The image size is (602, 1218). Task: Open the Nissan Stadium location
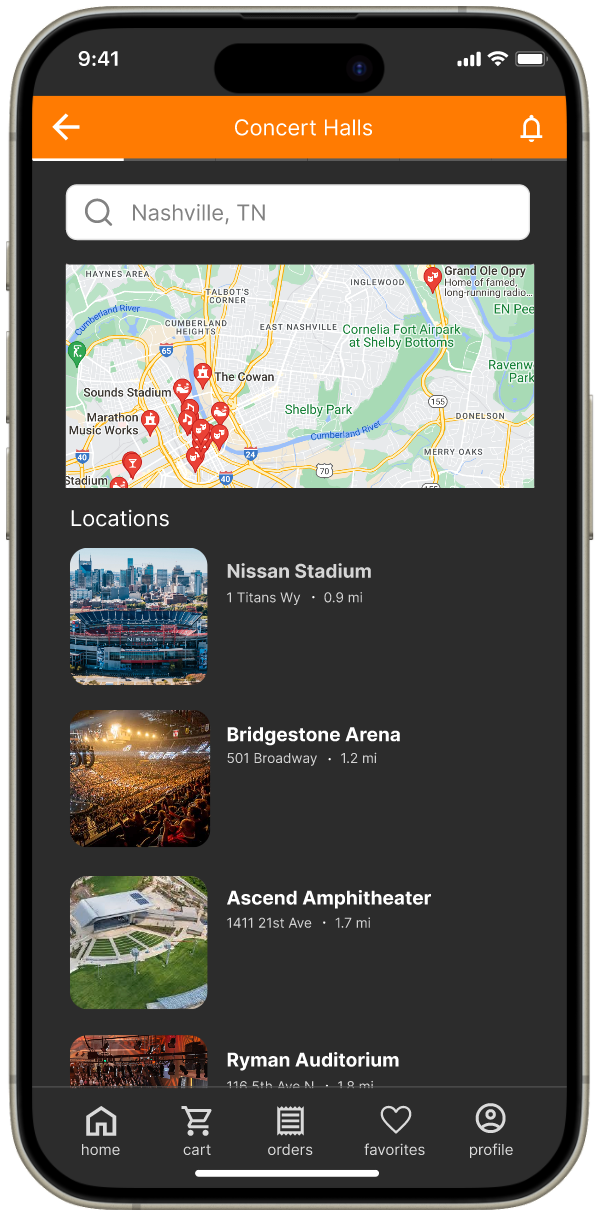(297, 616)
